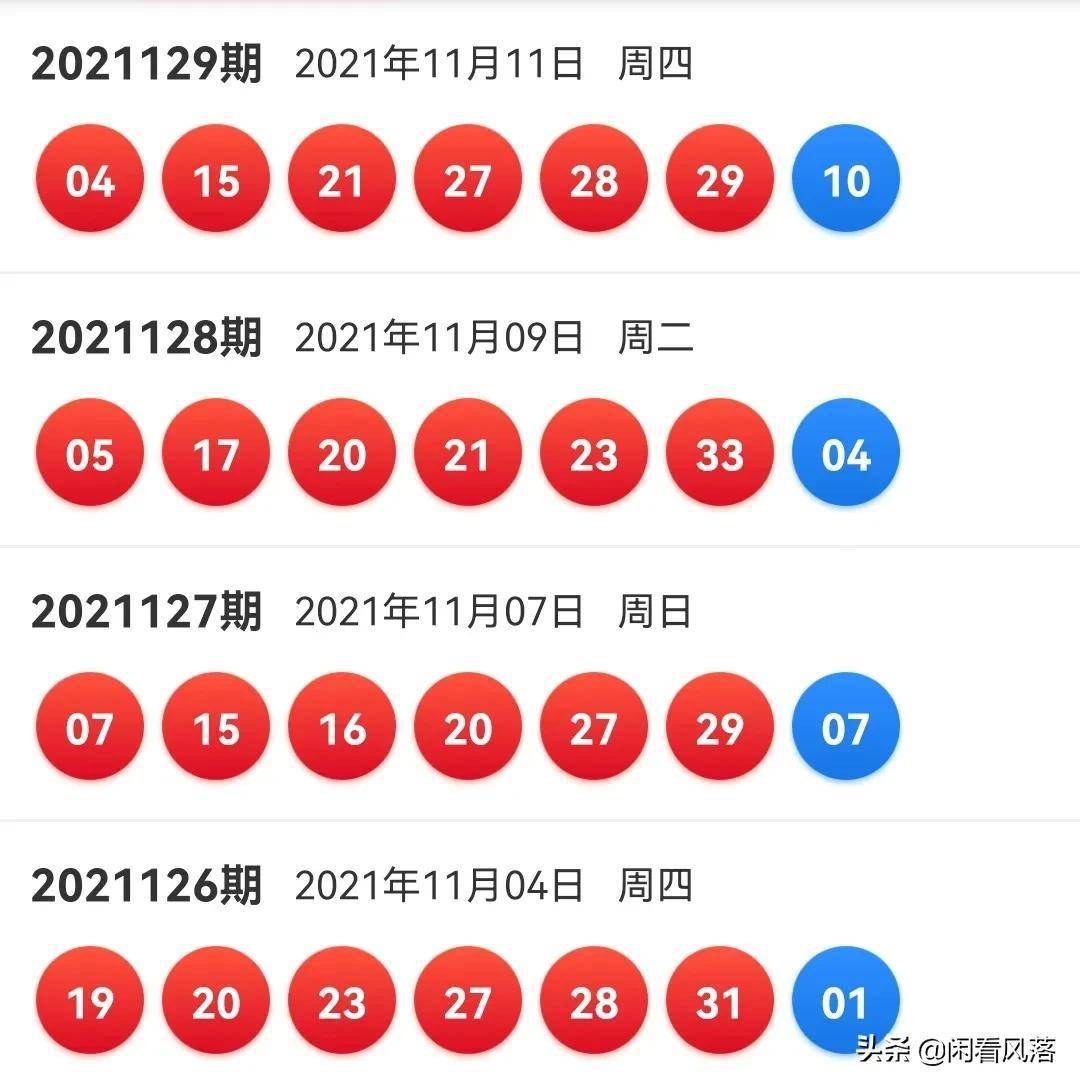The image size is (1080, 1088).
Task: Click red ball 29 in draw 2021129
Action: [719, 180]
